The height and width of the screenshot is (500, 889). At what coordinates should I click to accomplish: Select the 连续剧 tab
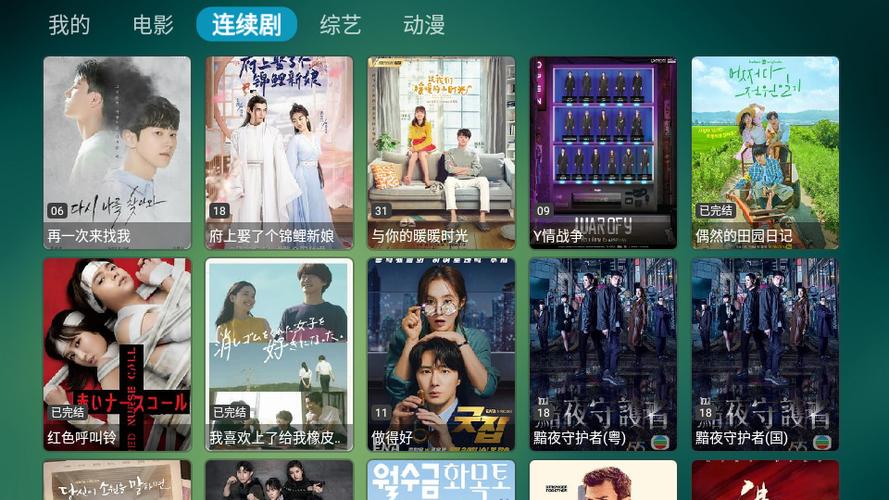point(246,25)
